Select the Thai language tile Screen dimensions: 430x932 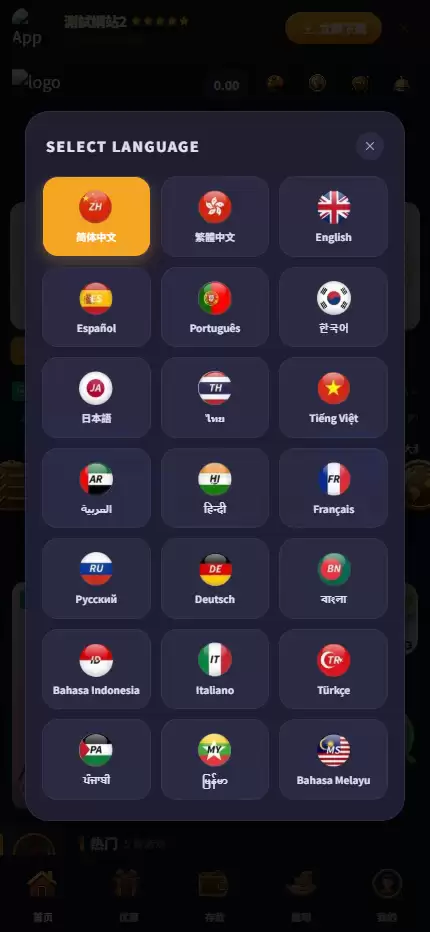tap(215, 397)
